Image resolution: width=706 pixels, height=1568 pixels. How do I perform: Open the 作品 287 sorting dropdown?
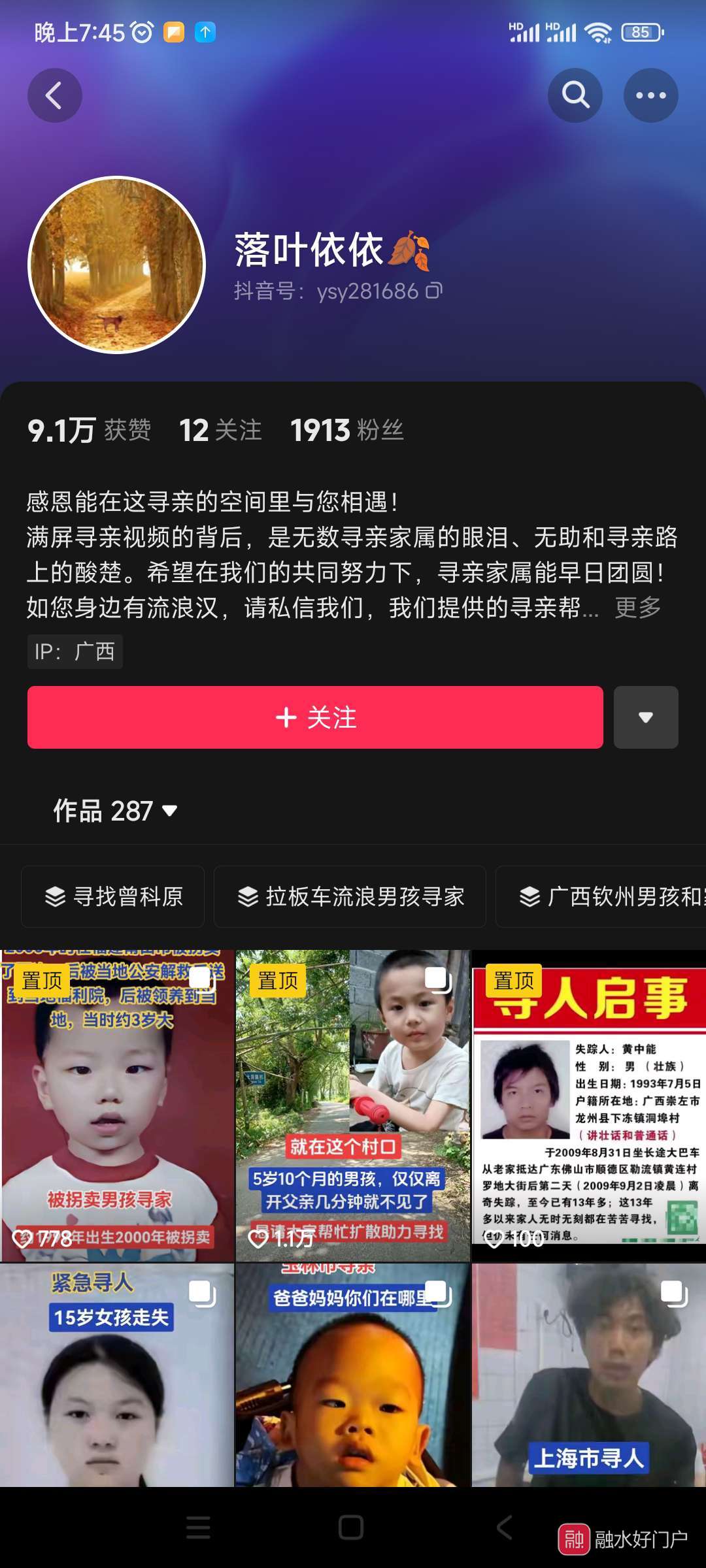point(116,811)
